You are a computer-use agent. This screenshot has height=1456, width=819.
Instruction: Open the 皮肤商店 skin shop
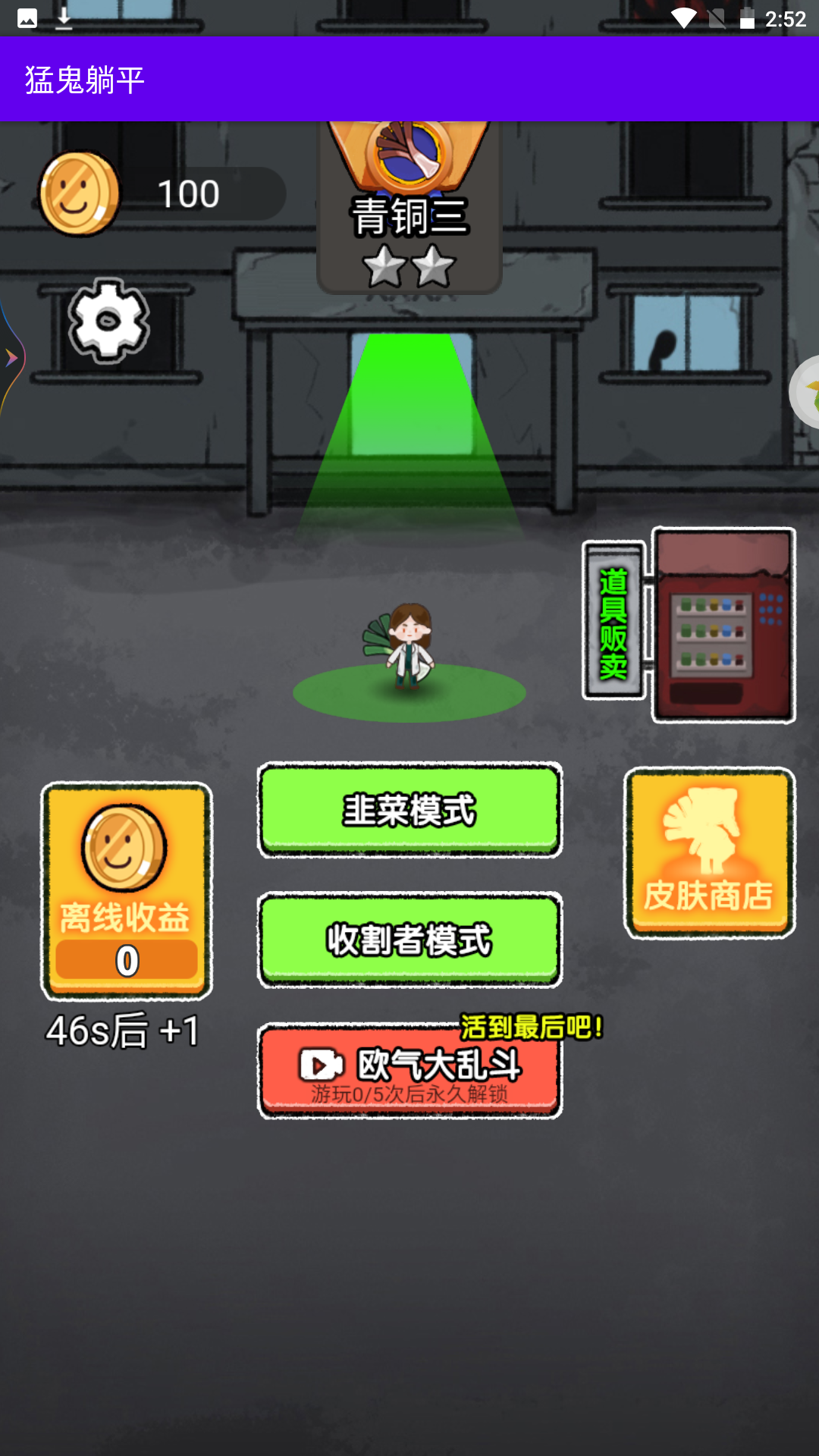(x=709, y=853)
